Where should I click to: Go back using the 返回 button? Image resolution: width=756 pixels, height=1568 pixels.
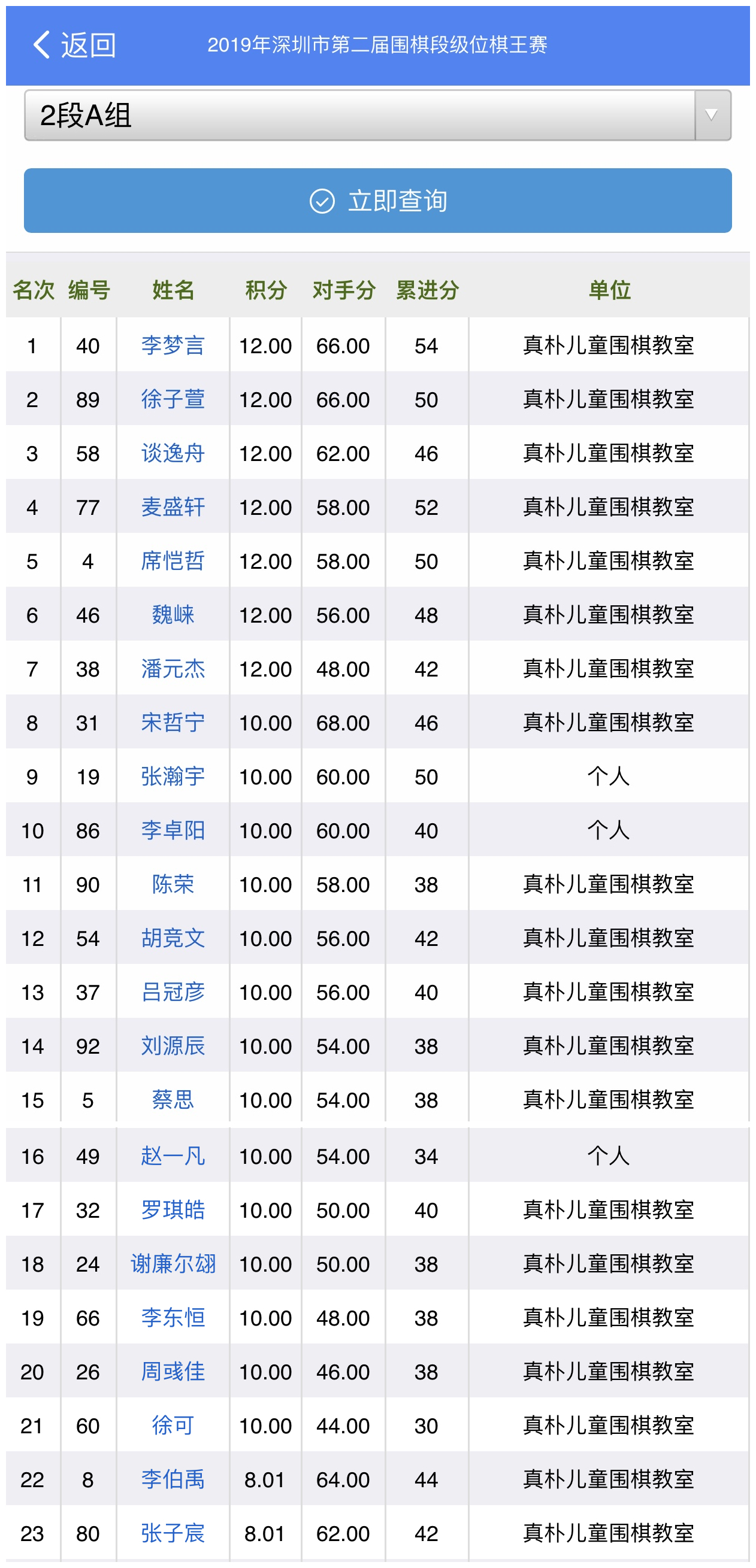(74, 45)
